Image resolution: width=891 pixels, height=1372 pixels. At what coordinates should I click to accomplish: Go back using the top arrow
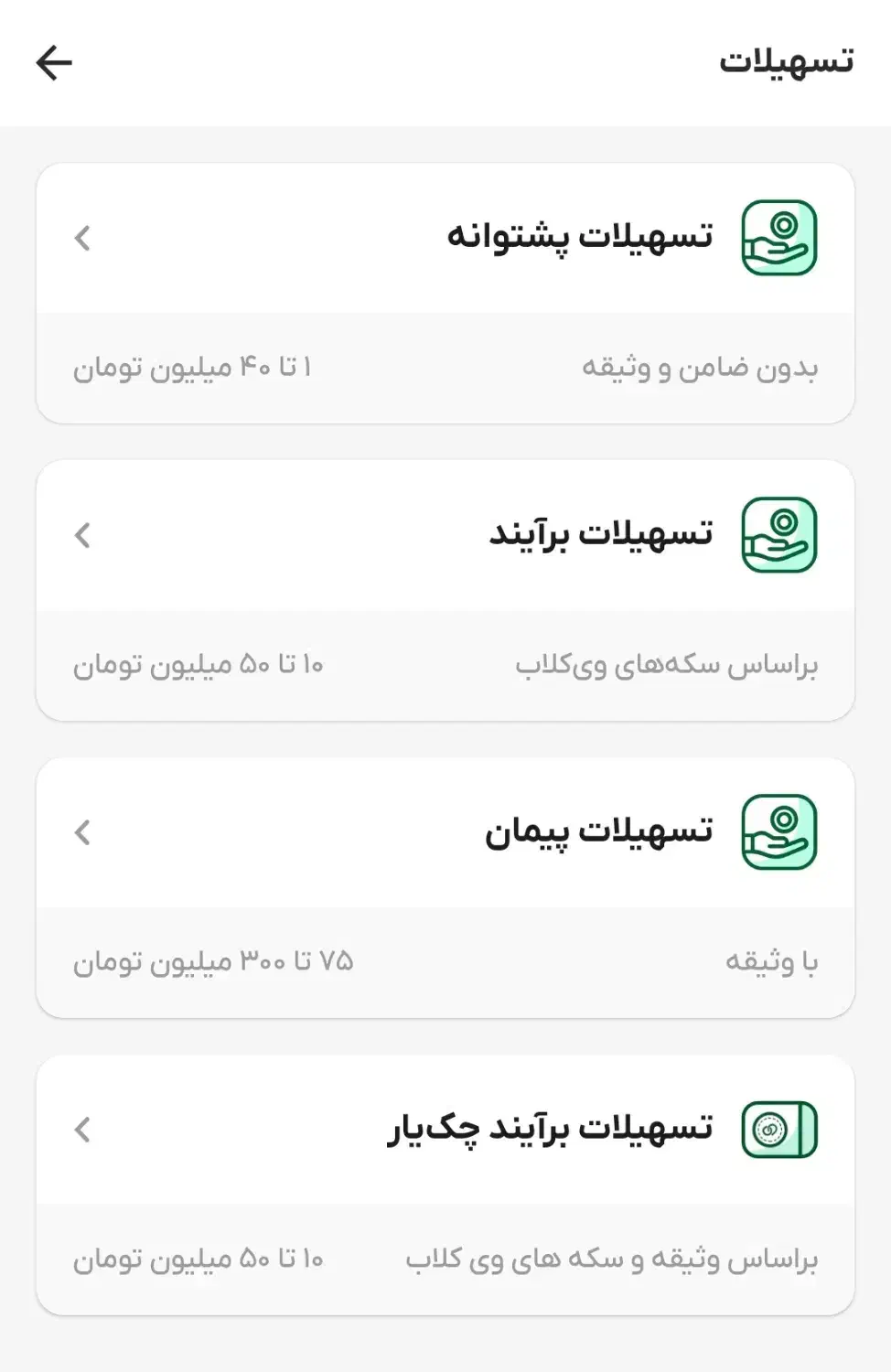coord(54,62)
